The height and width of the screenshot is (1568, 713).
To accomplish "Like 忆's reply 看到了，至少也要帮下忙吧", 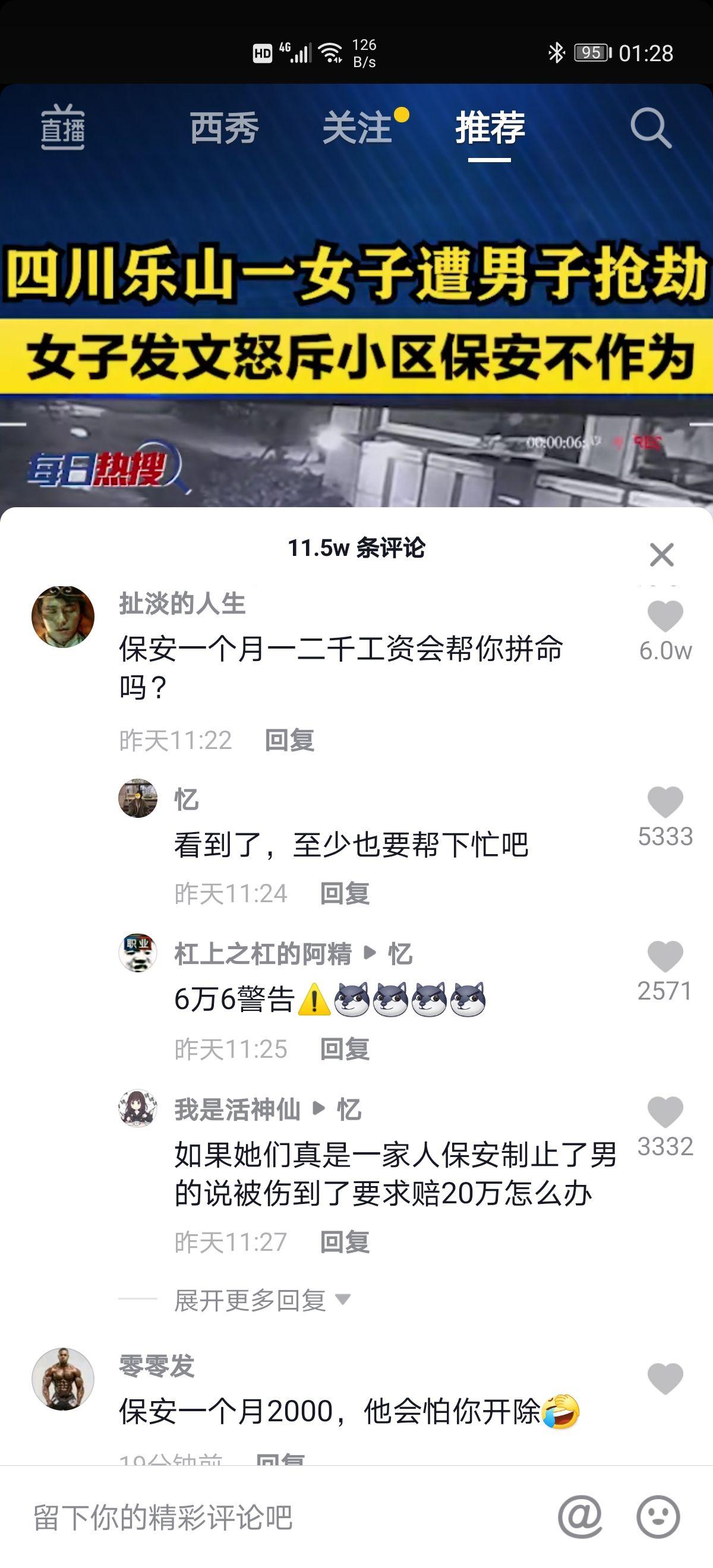I will click(665, 802).
